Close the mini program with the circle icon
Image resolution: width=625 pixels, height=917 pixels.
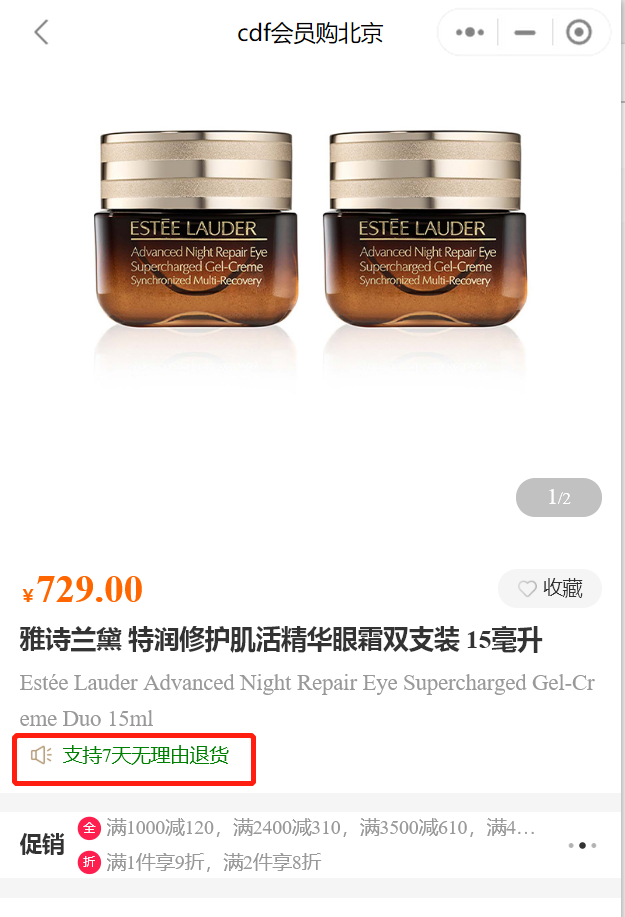click(x=579, y=32)
